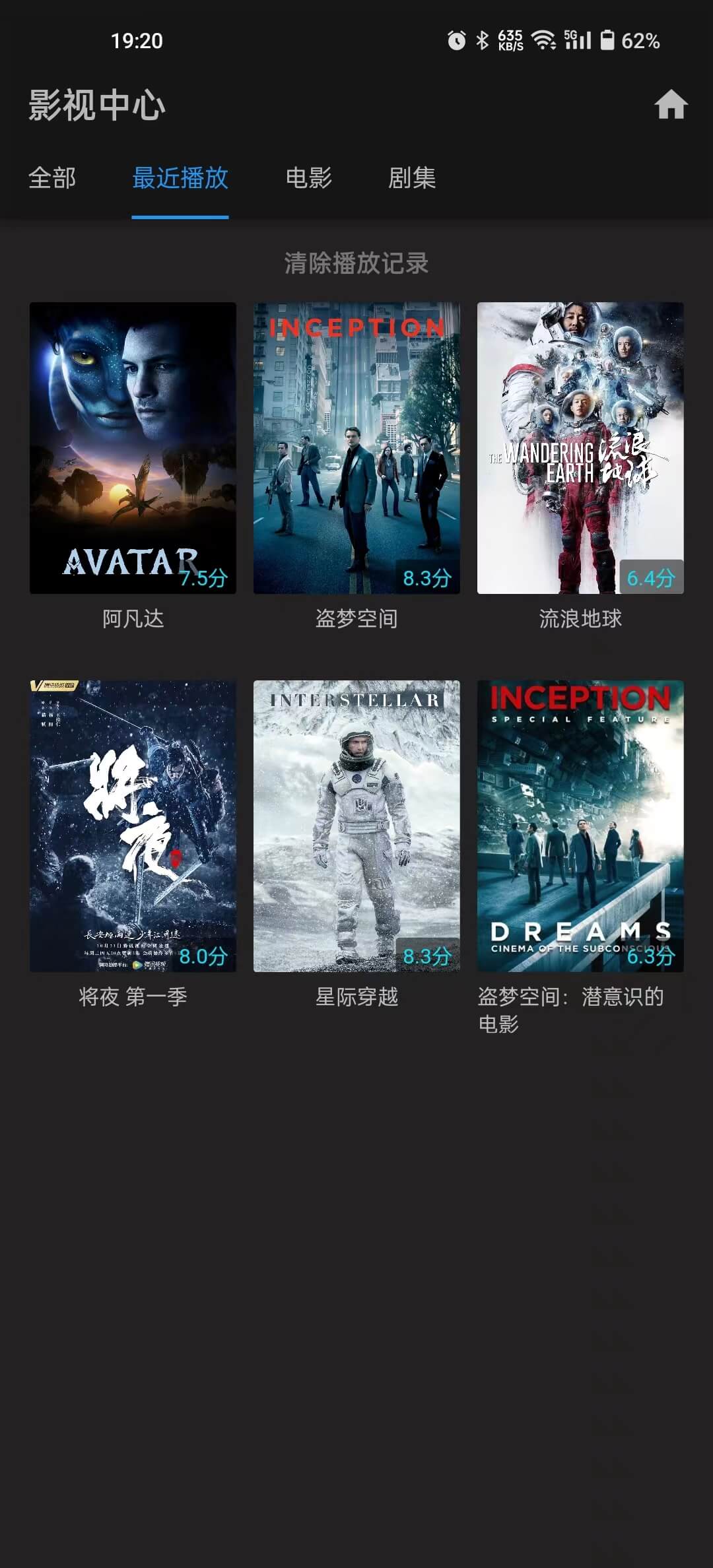Tap the home icon in the header

coord(671,105)
